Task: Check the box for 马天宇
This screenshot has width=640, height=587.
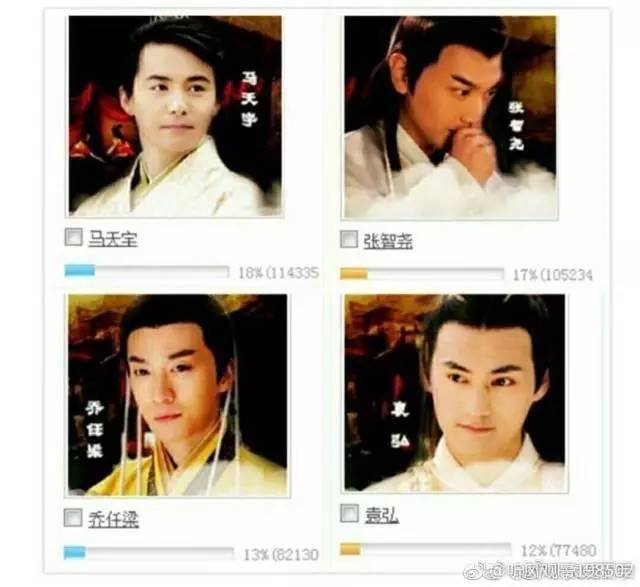Action: tap(73, 238)
